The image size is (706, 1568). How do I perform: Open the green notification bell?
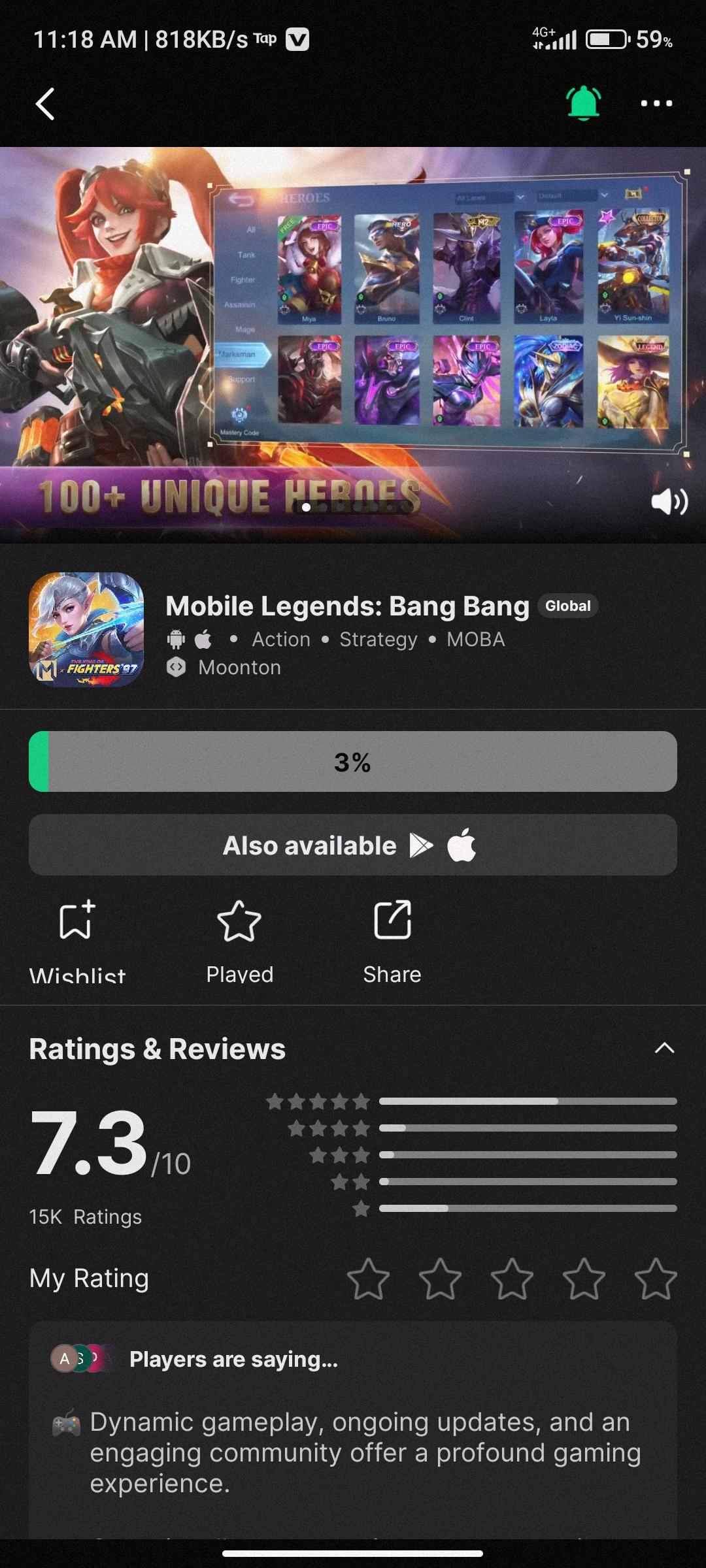(583, 103)
